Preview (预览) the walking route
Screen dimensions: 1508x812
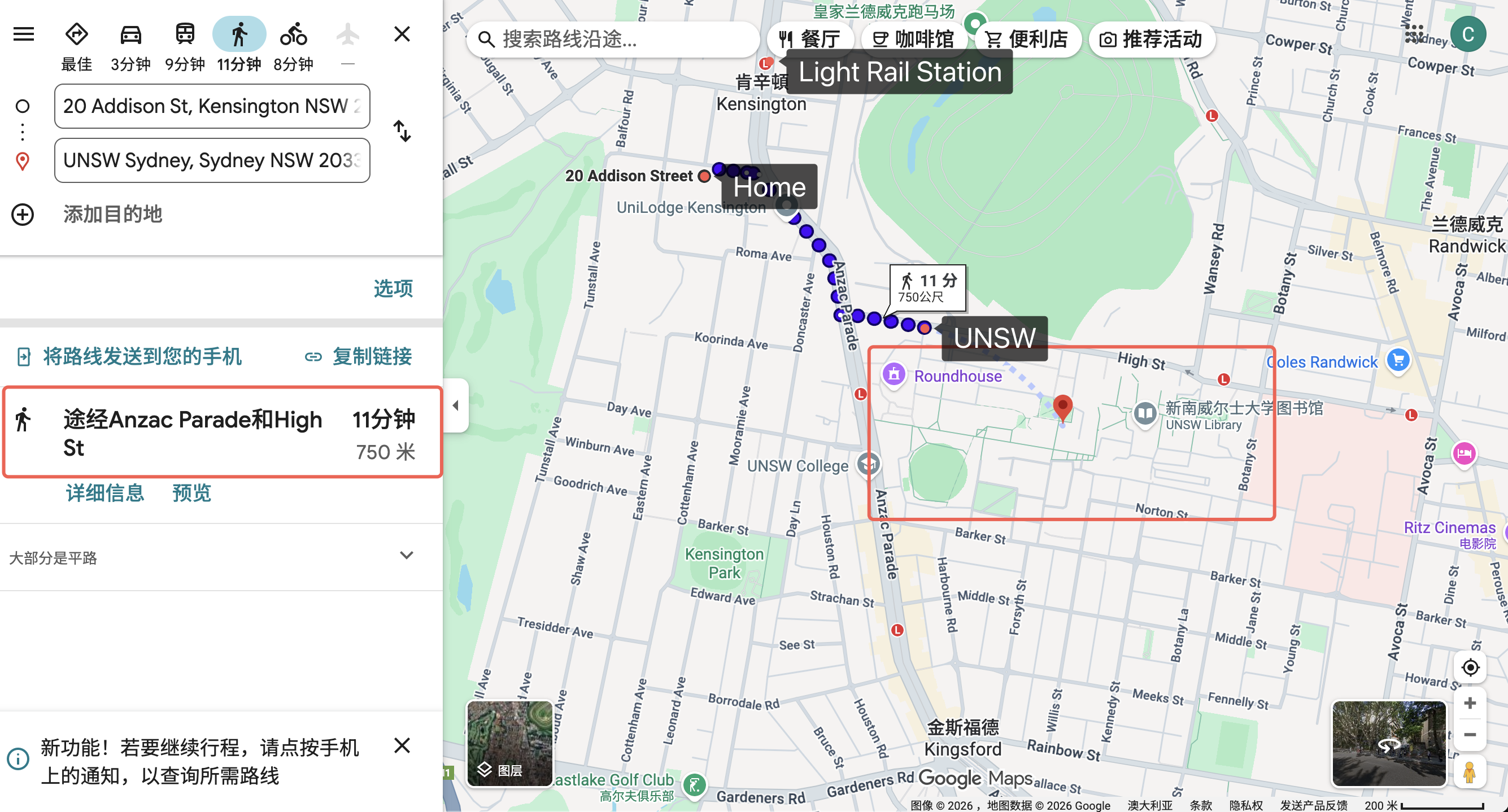[191, 492]
